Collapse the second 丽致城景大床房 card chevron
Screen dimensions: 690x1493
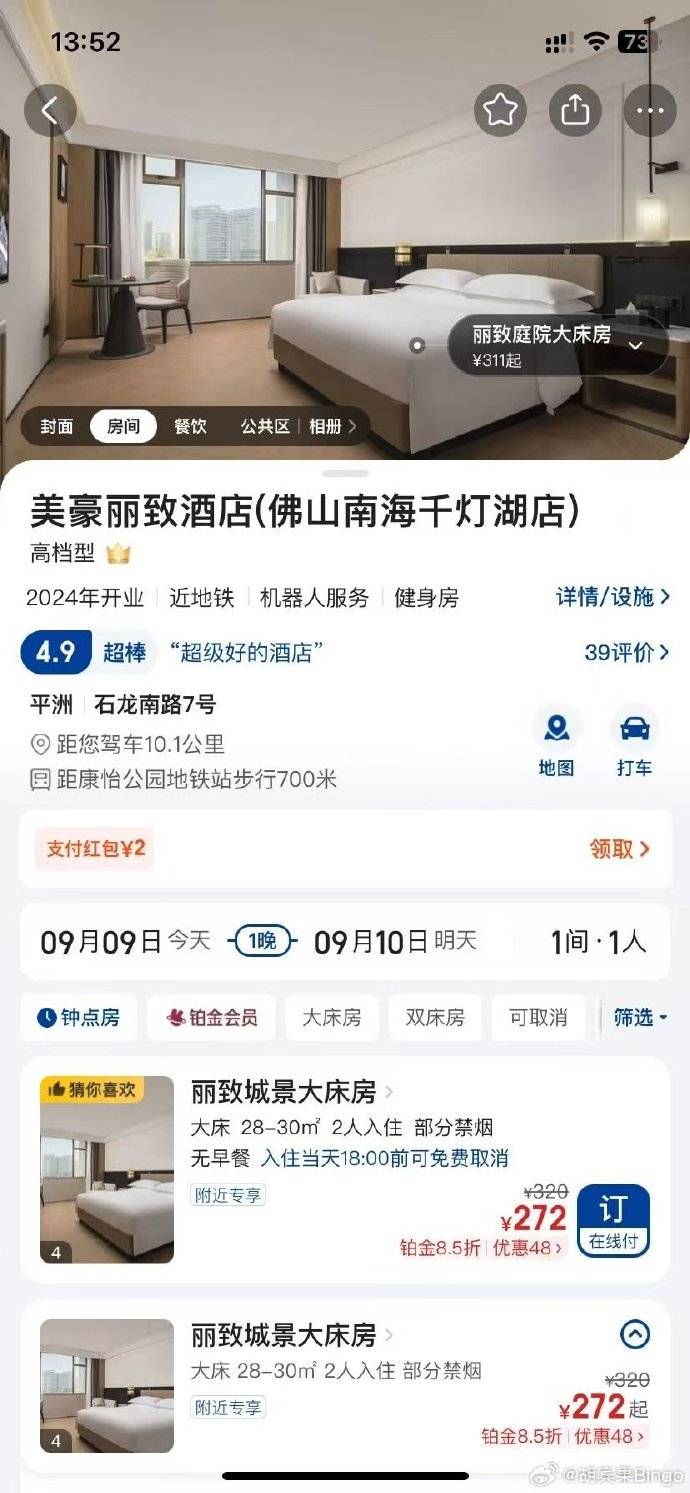coord(635,1334)
